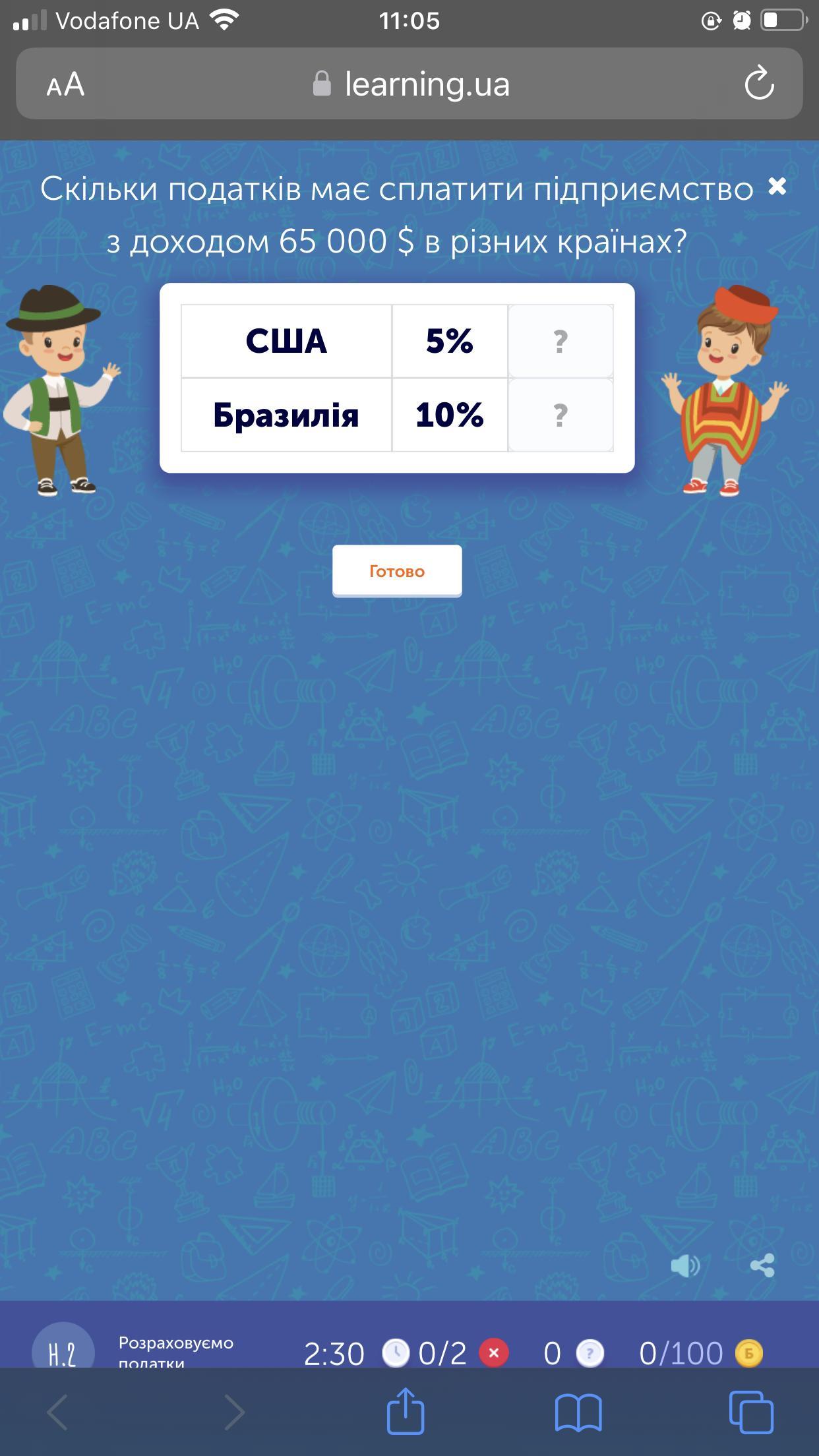819x1456 pixels.
Task: Enter the tax amount for Бразилія
Action: click(x=561, y=415)
